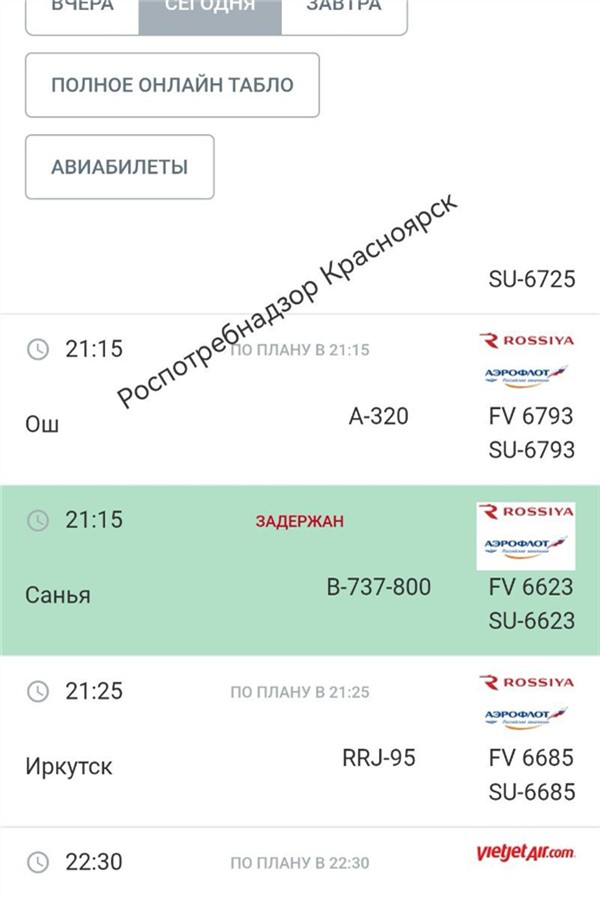The width and height of the screenshot is (600, 900).
Task: Tap the АВИАБИЛЕТЫ button
Action: [x=119, y=167]
